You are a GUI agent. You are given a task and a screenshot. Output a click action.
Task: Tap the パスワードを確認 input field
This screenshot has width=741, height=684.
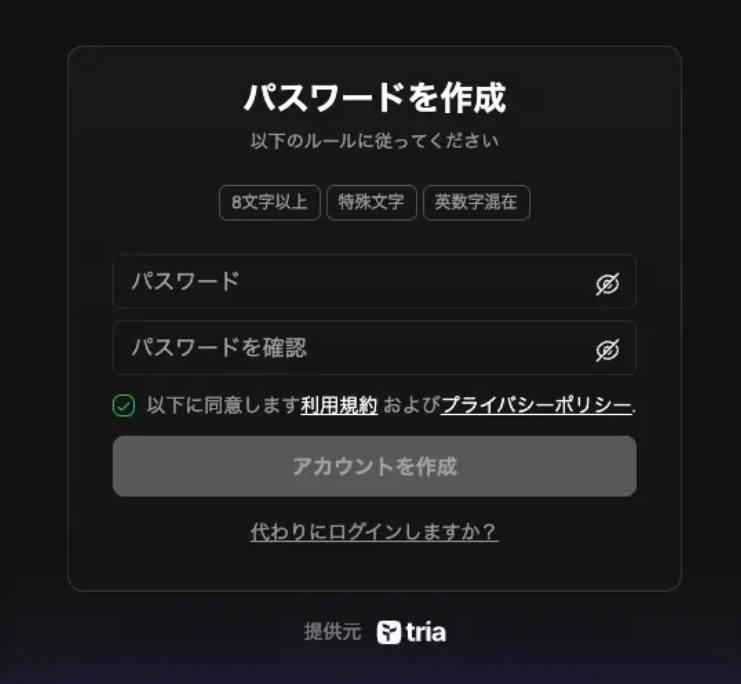pos(350,348)
